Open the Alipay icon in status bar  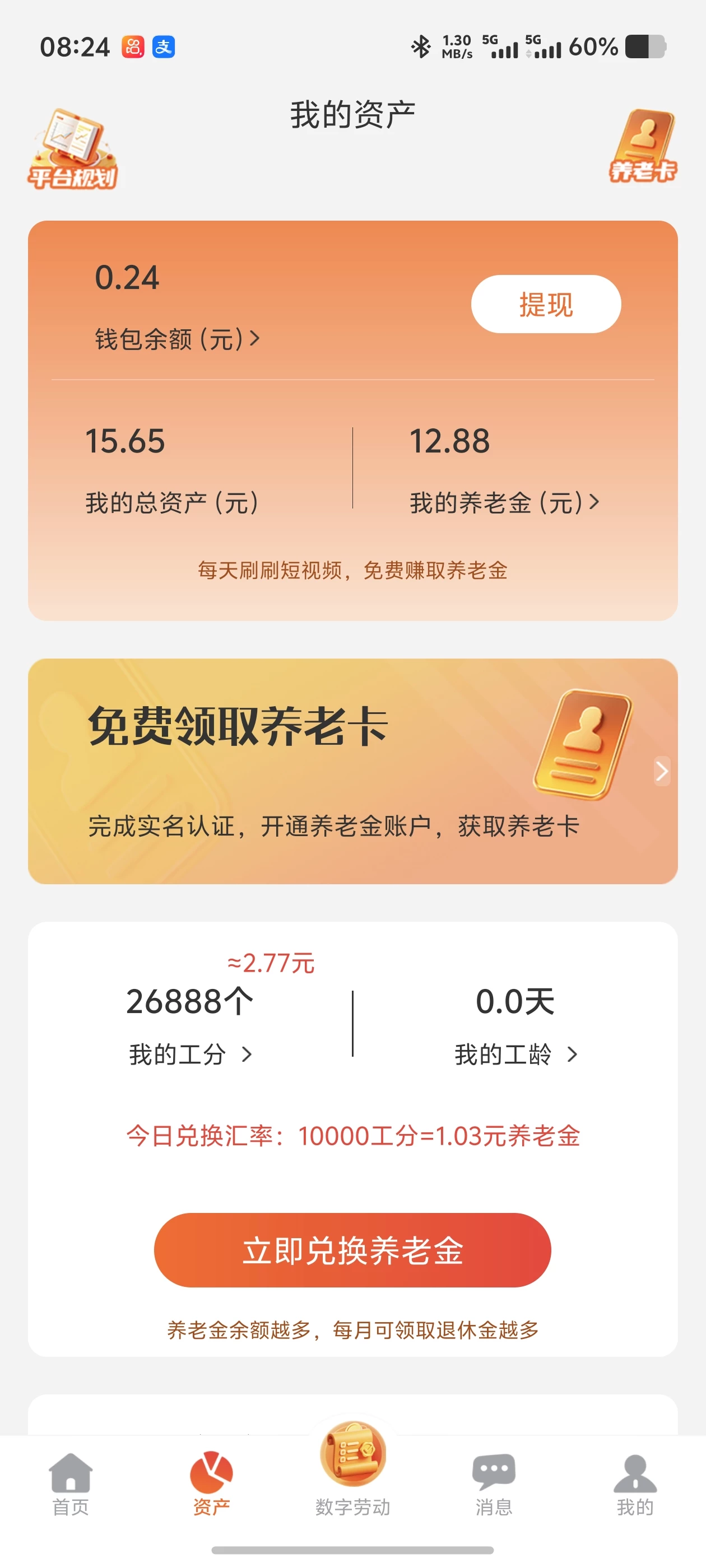[165, 46]
